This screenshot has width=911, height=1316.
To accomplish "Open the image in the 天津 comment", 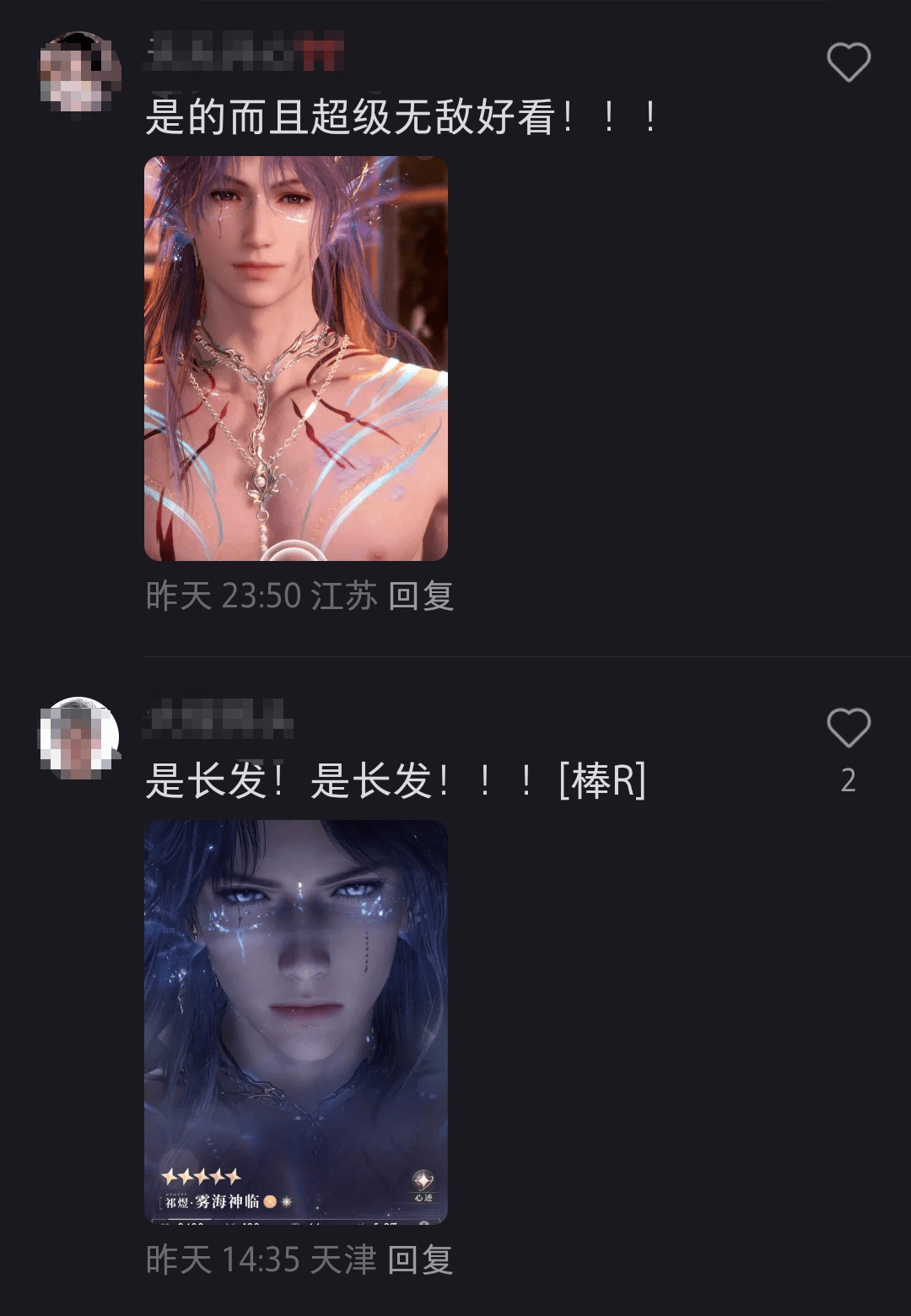I will coord(295,1021).
